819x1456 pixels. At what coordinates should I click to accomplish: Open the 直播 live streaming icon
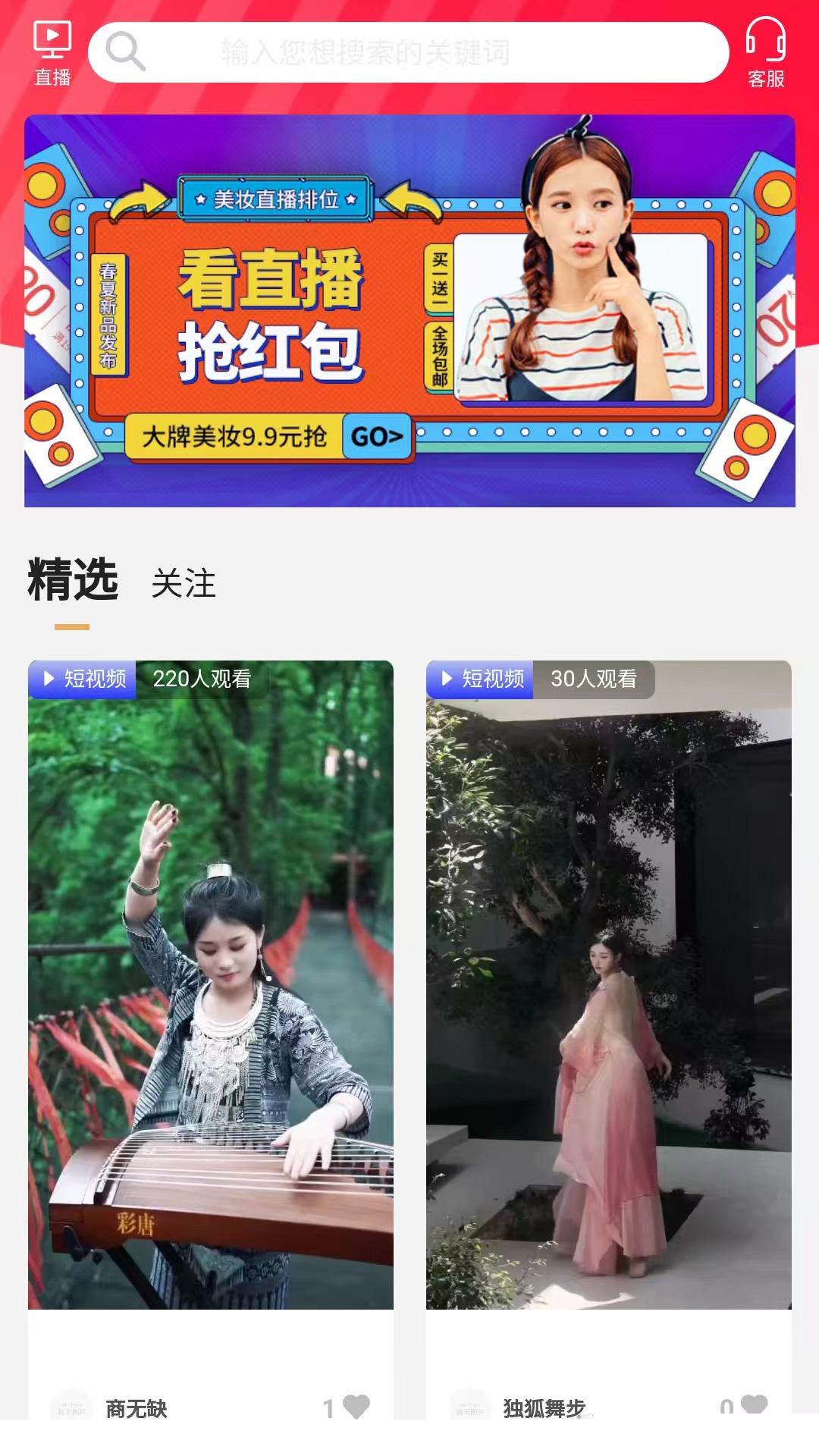[52, 53]
